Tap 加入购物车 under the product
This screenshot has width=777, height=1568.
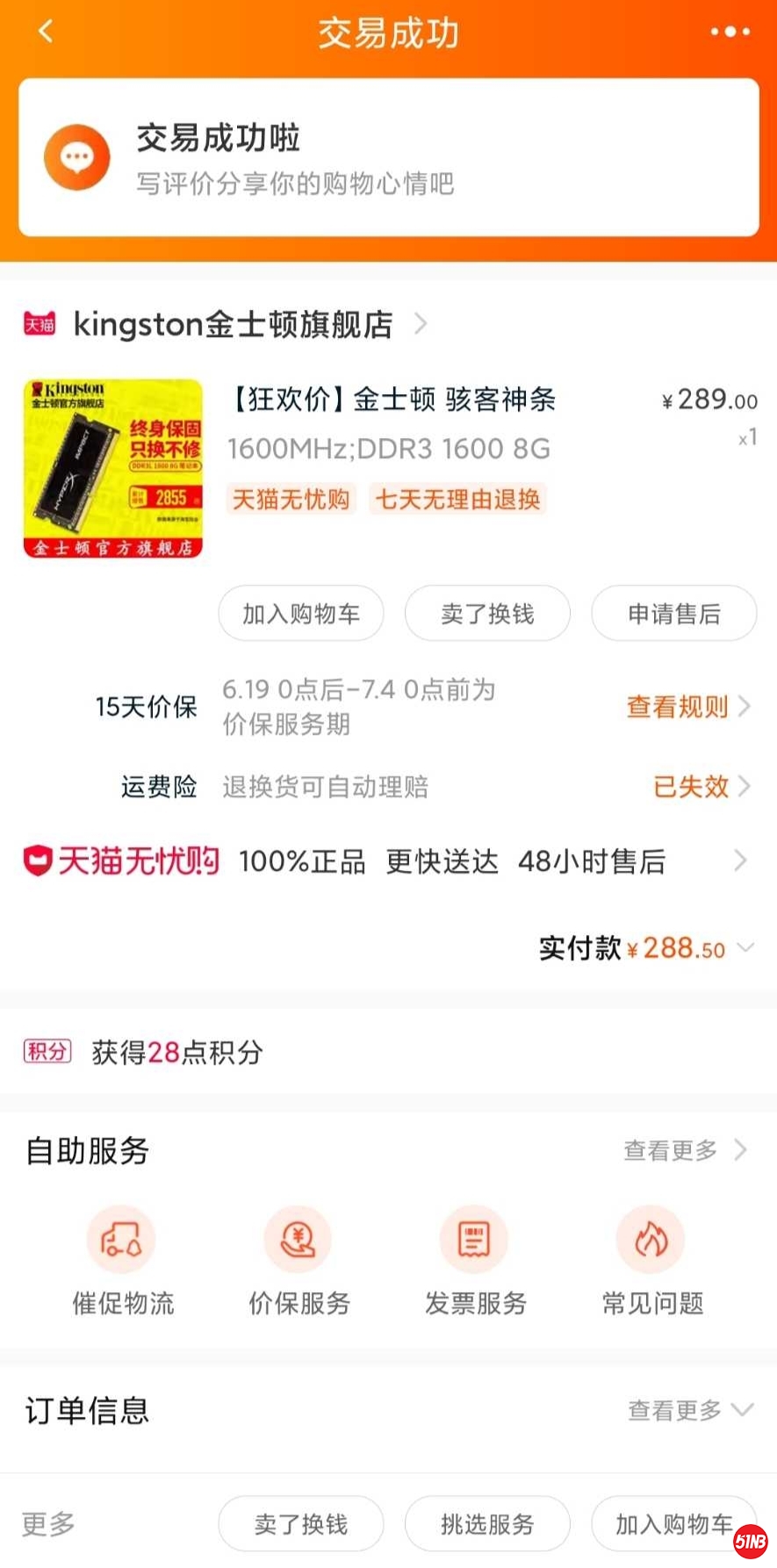pyautogui.click(x=301, y=614)
